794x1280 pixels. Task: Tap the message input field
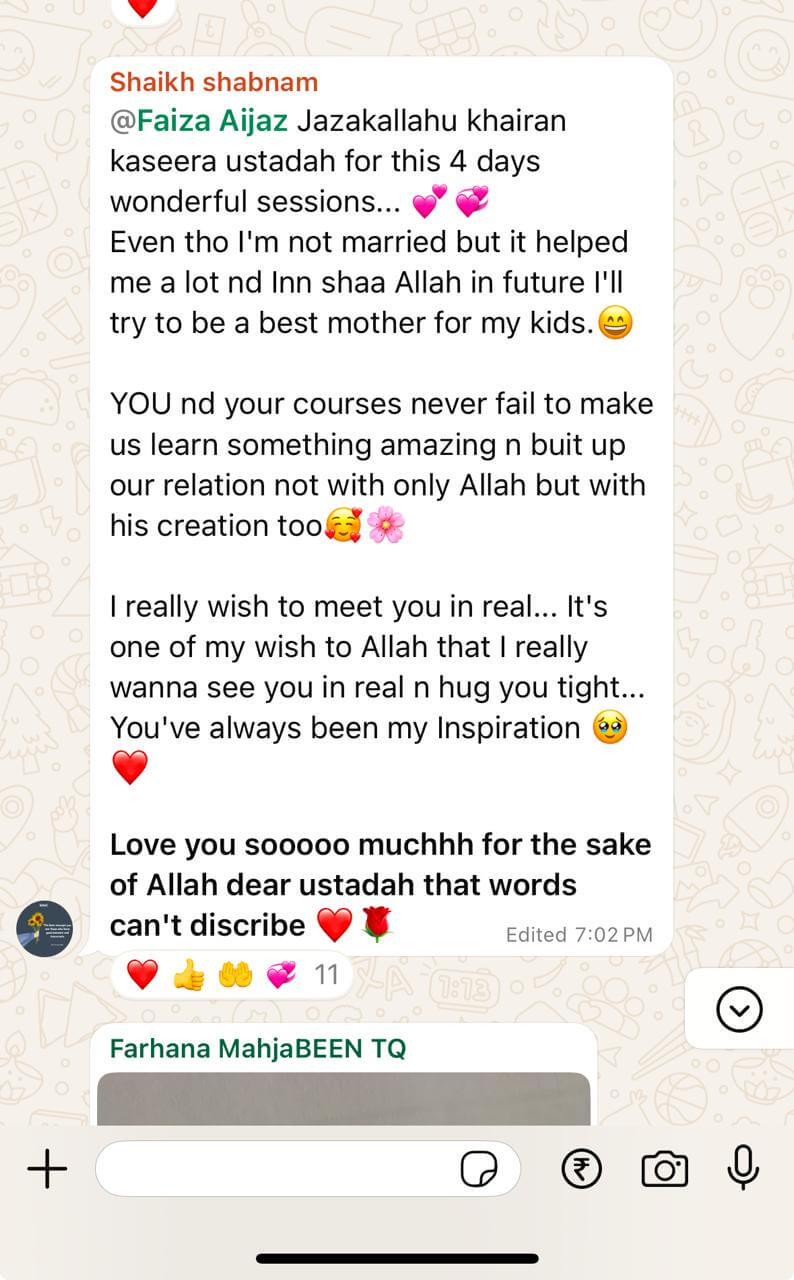pyautogui.click(x=275, y=1168)
